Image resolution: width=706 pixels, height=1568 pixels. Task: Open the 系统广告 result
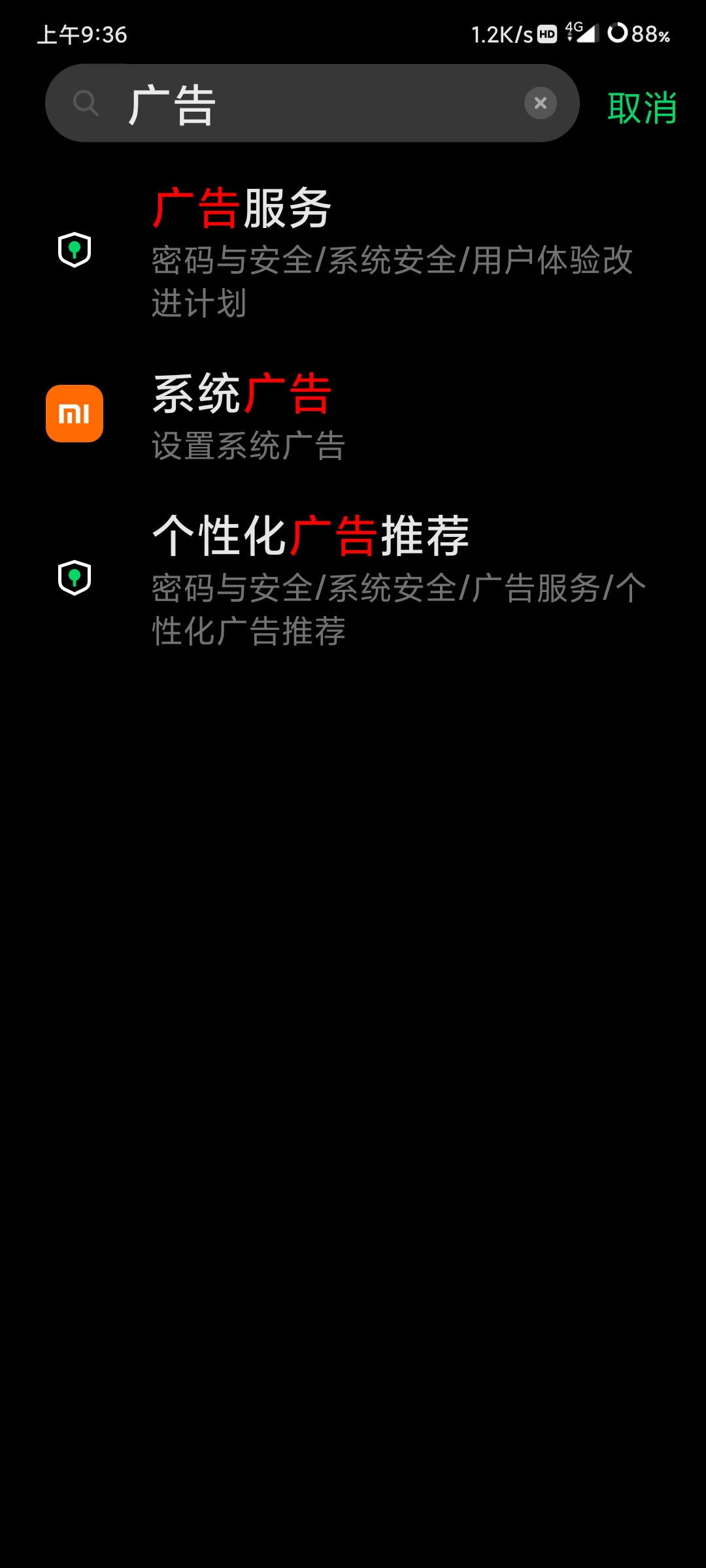click(x=353, y=416)
